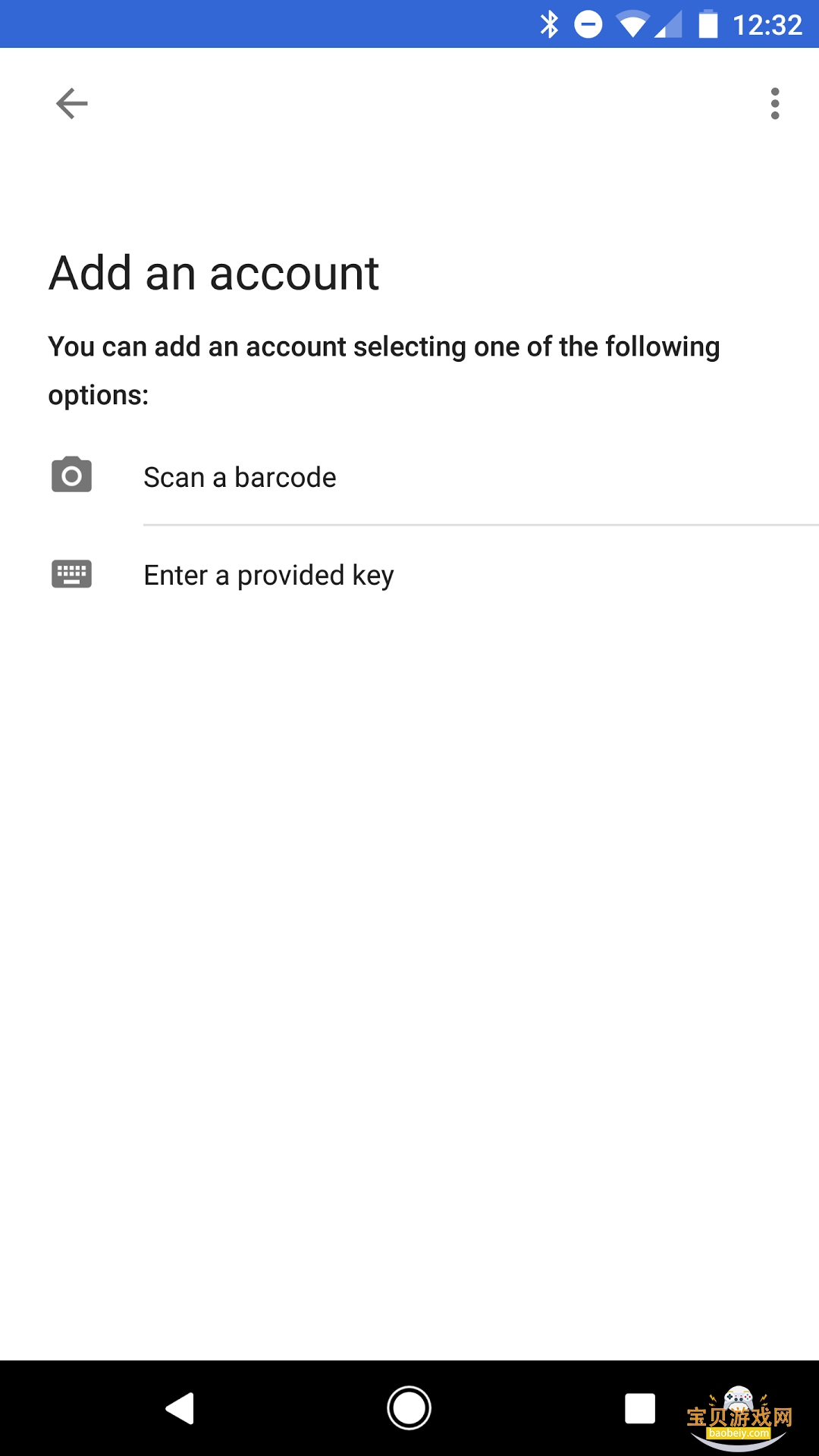Tap the Back navigation triangle button
The image size is (819, 1456).
point(180,1407)
